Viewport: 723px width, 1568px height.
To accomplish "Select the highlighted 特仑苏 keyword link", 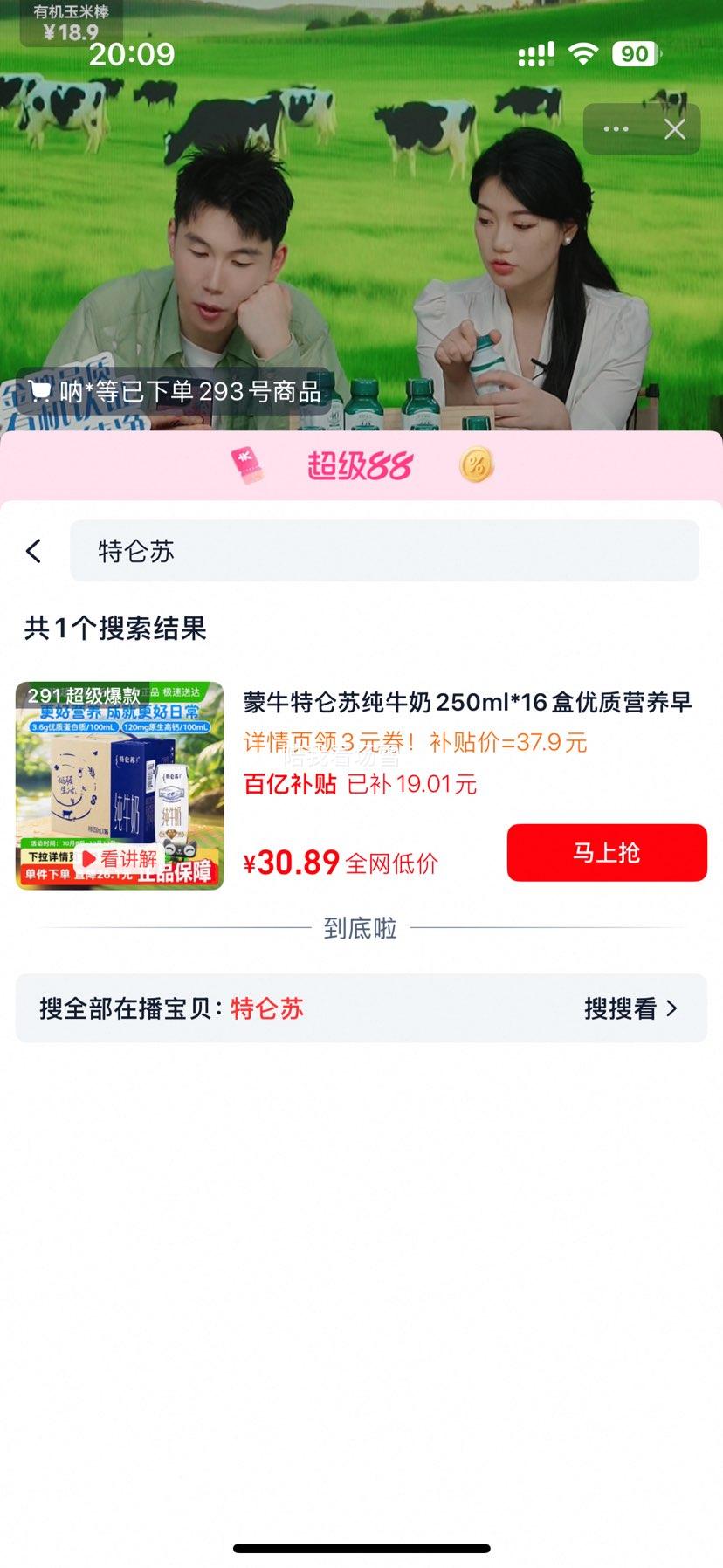I will coord(266,1008).
